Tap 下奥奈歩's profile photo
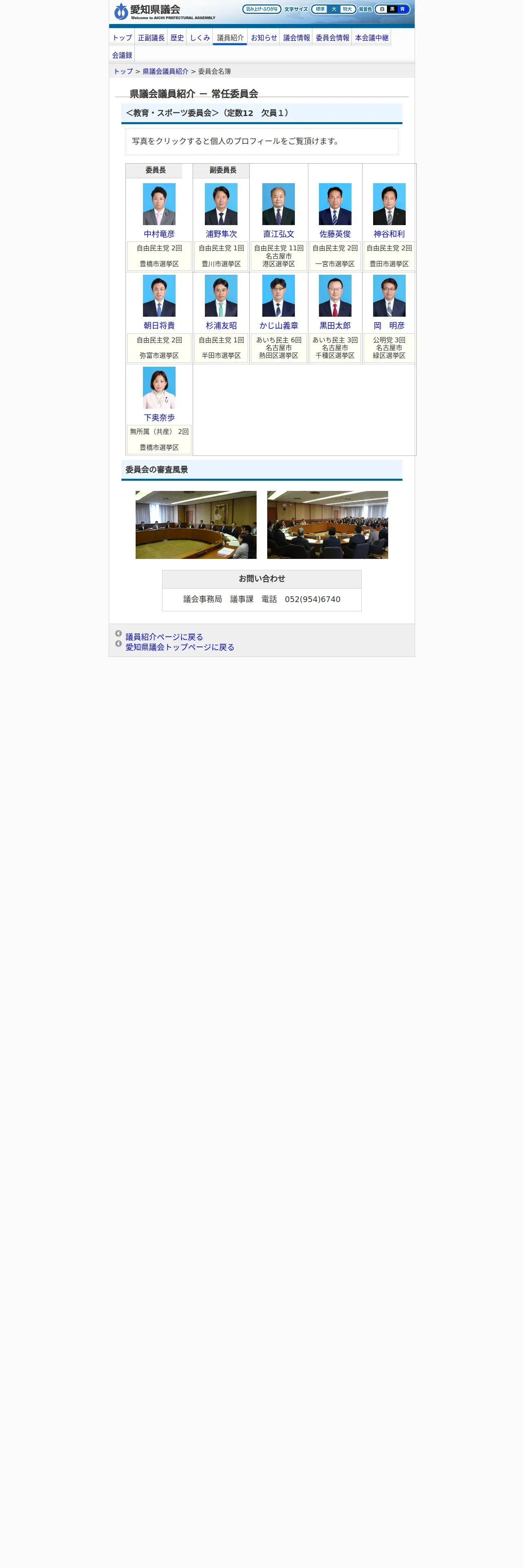Image resolution: width=523 pixels, height=1568 pixels. point(159,388)
